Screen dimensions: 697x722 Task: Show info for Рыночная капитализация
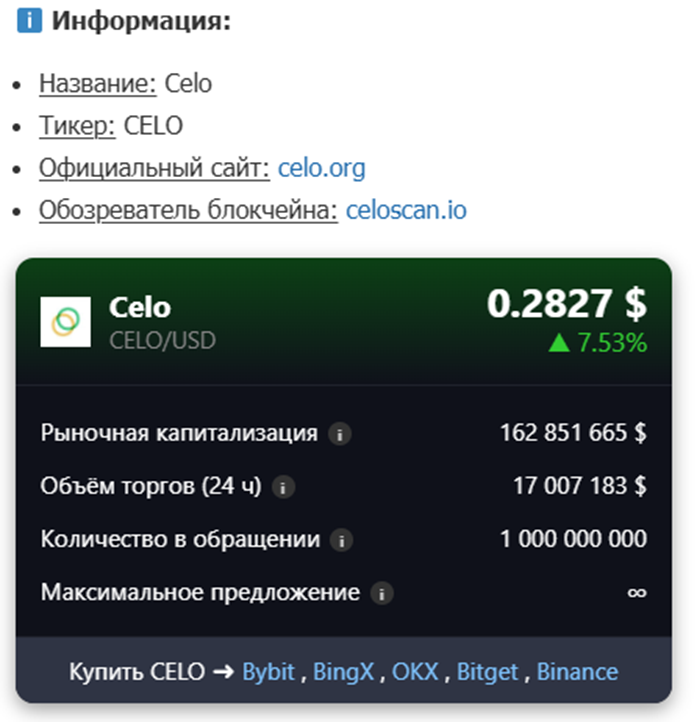(x=341, y=435)
